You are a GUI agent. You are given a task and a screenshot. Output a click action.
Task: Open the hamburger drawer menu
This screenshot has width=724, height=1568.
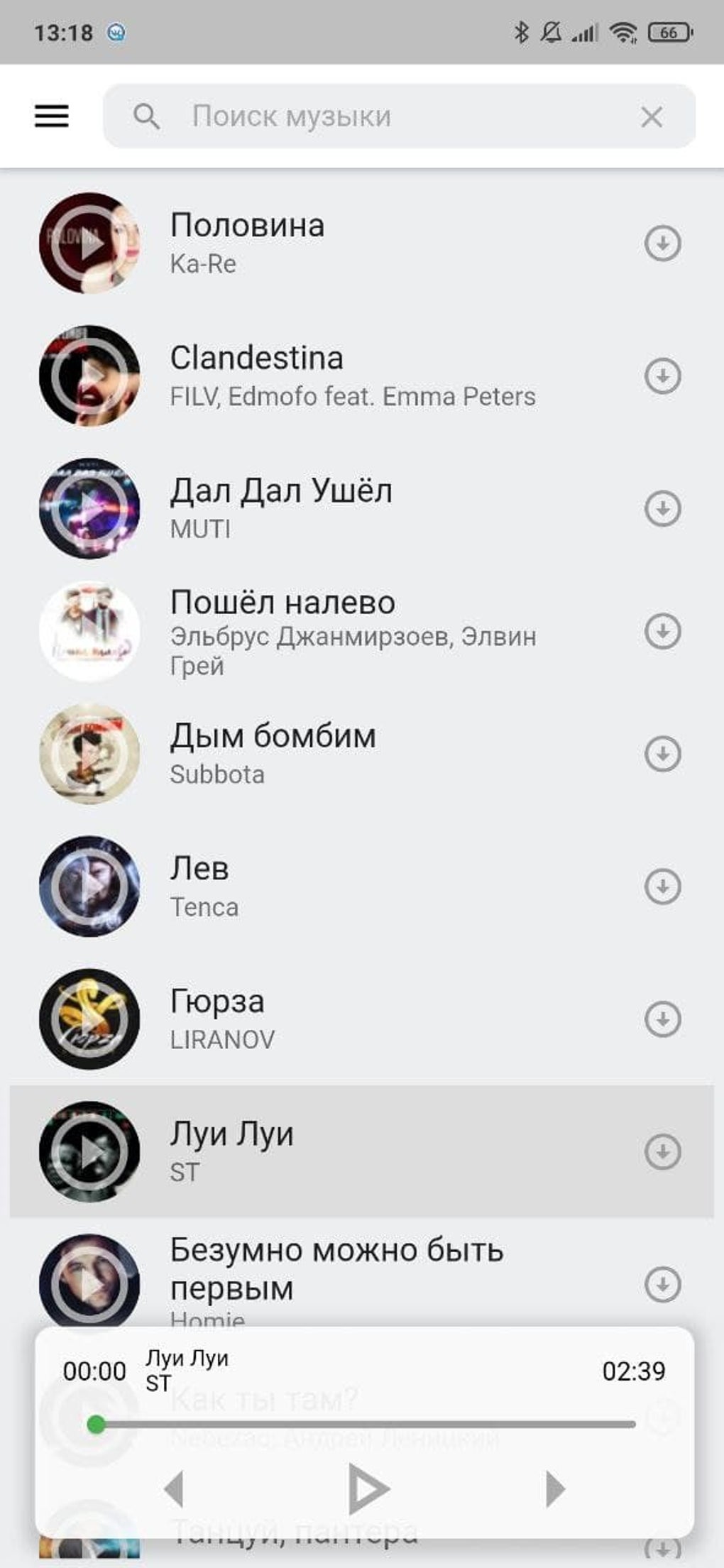52,116
